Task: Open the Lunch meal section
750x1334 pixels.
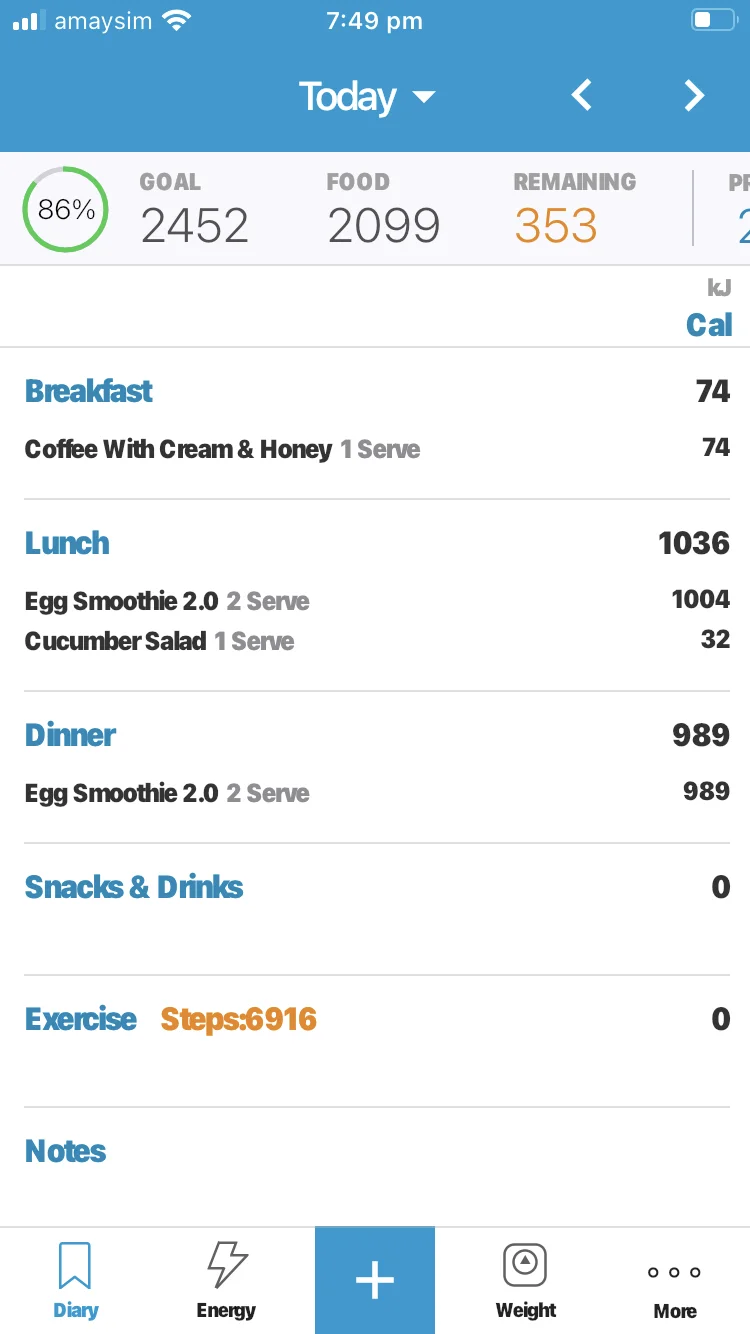Action: (67, 543)
